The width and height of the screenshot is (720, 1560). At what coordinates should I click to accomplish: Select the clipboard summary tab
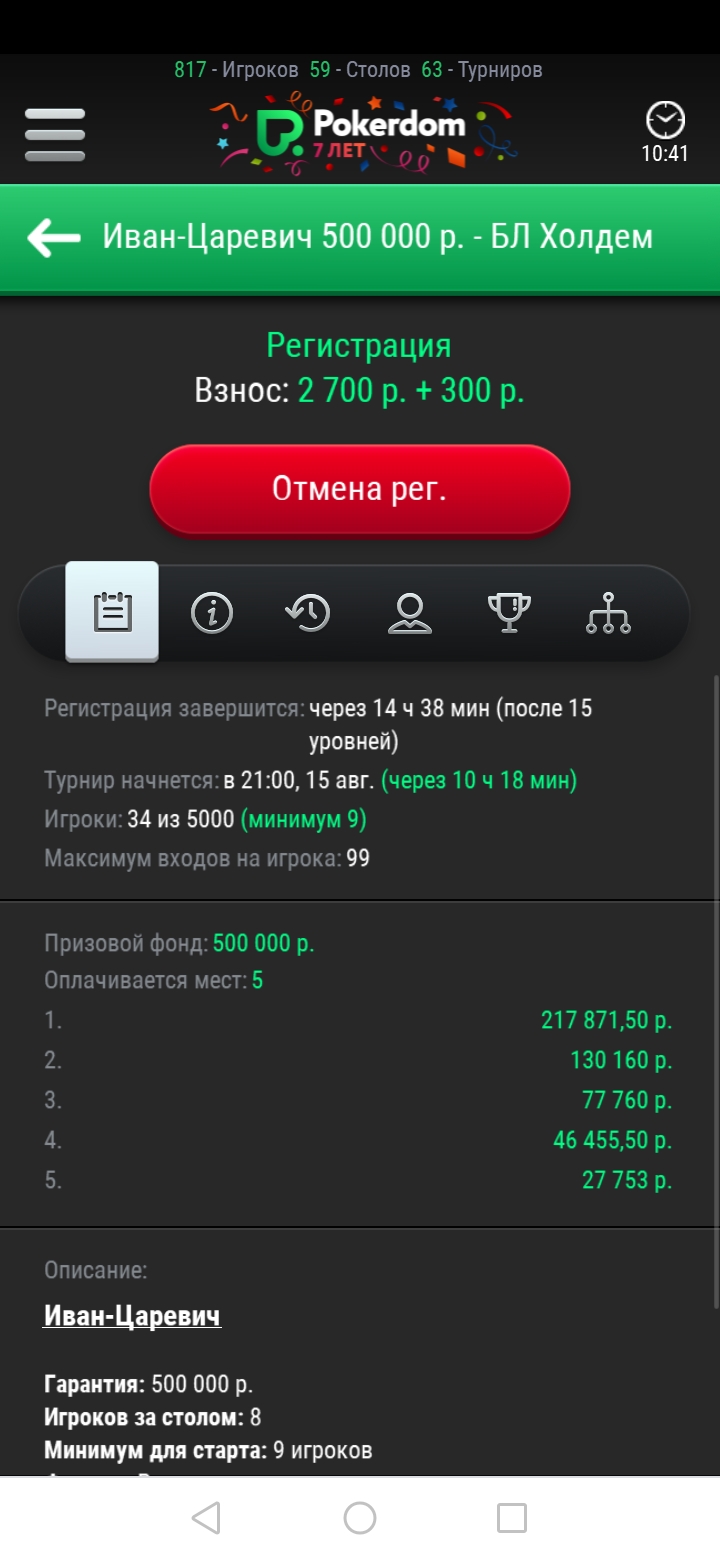pos(112,611)
